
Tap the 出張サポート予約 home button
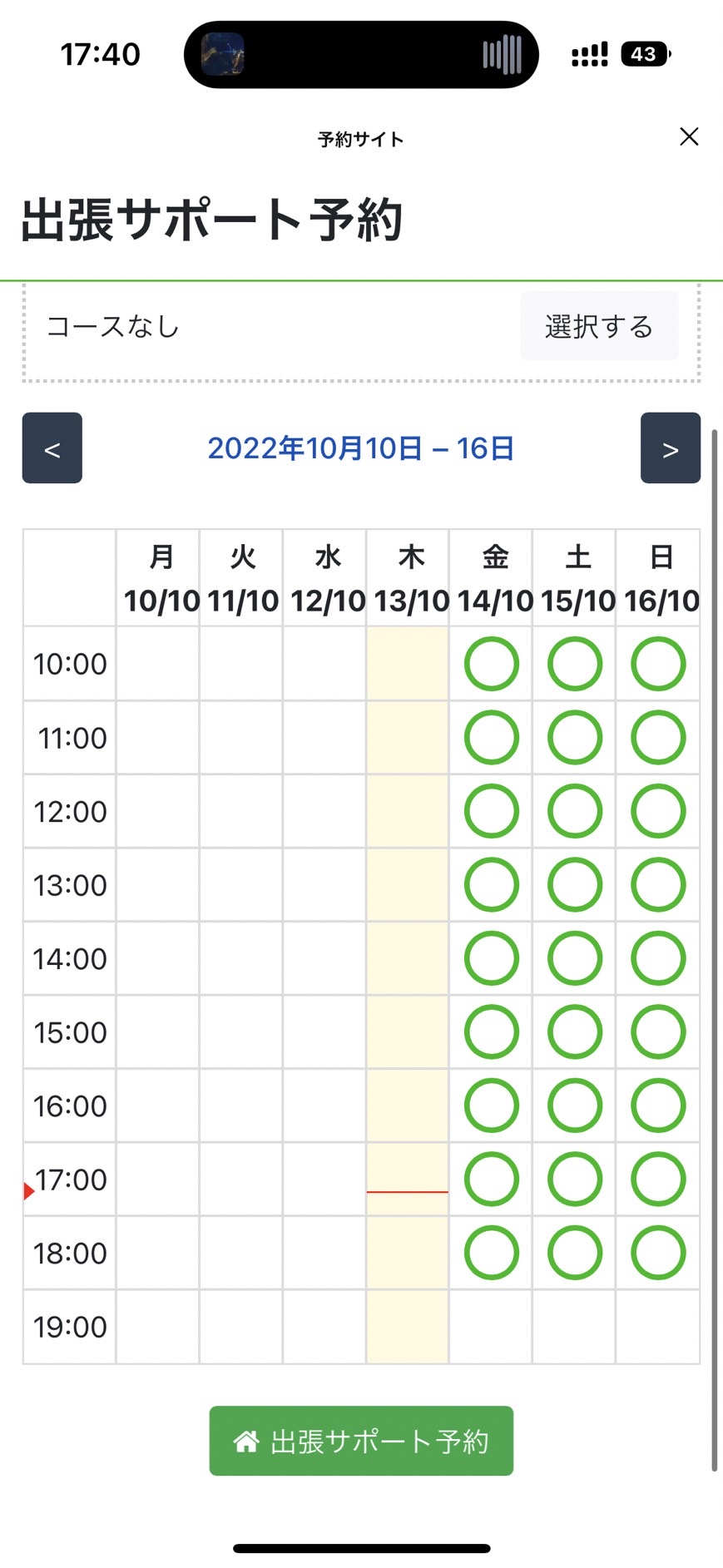point(361,1441)
